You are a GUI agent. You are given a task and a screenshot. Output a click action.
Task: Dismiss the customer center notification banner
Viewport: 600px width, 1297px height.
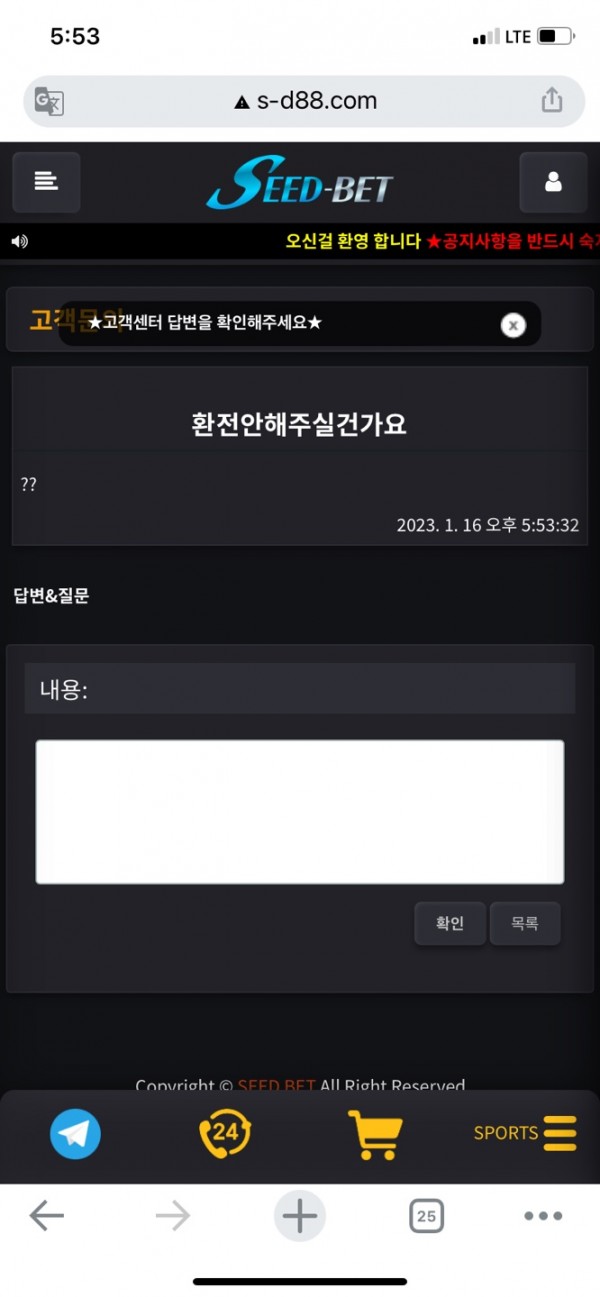513,324
